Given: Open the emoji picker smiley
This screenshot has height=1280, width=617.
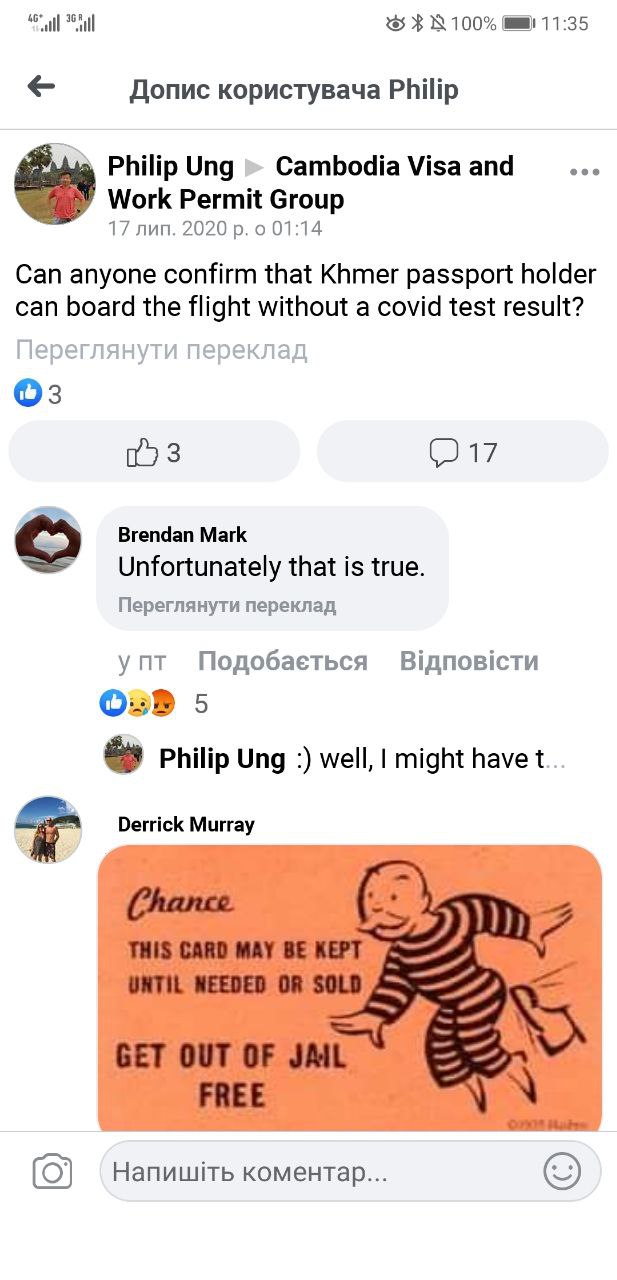Looking at the screenshot, I should (x=562, y=1171).
